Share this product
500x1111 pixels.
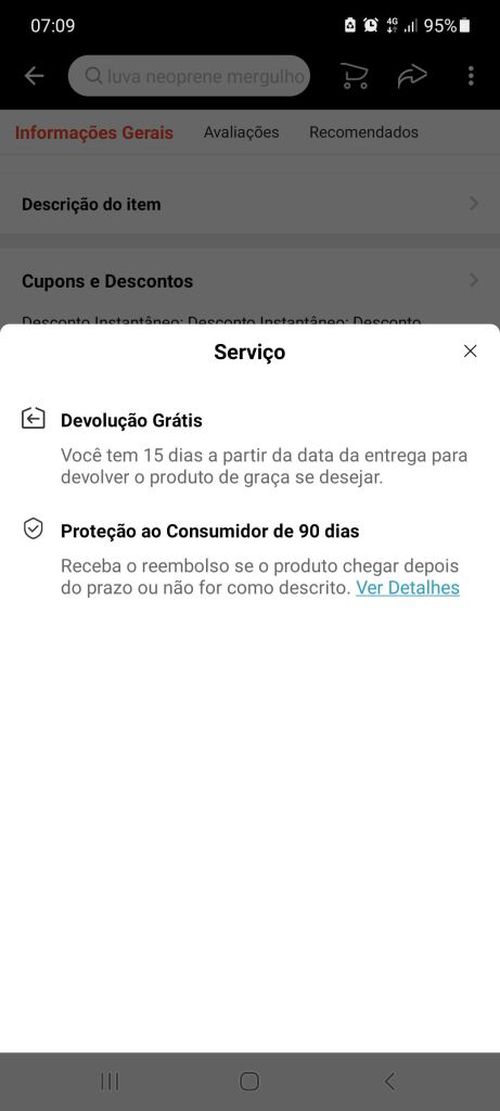tap(412, 76)
